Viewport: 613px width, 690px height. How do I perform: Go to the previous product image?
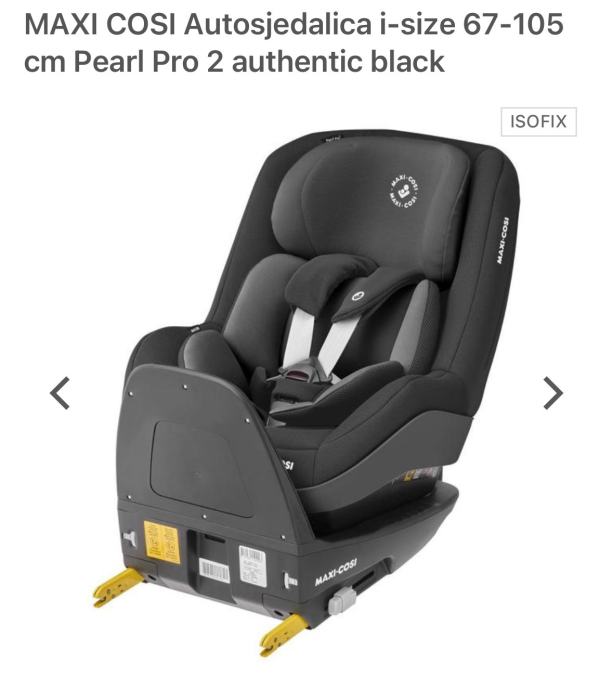(60, 393)
